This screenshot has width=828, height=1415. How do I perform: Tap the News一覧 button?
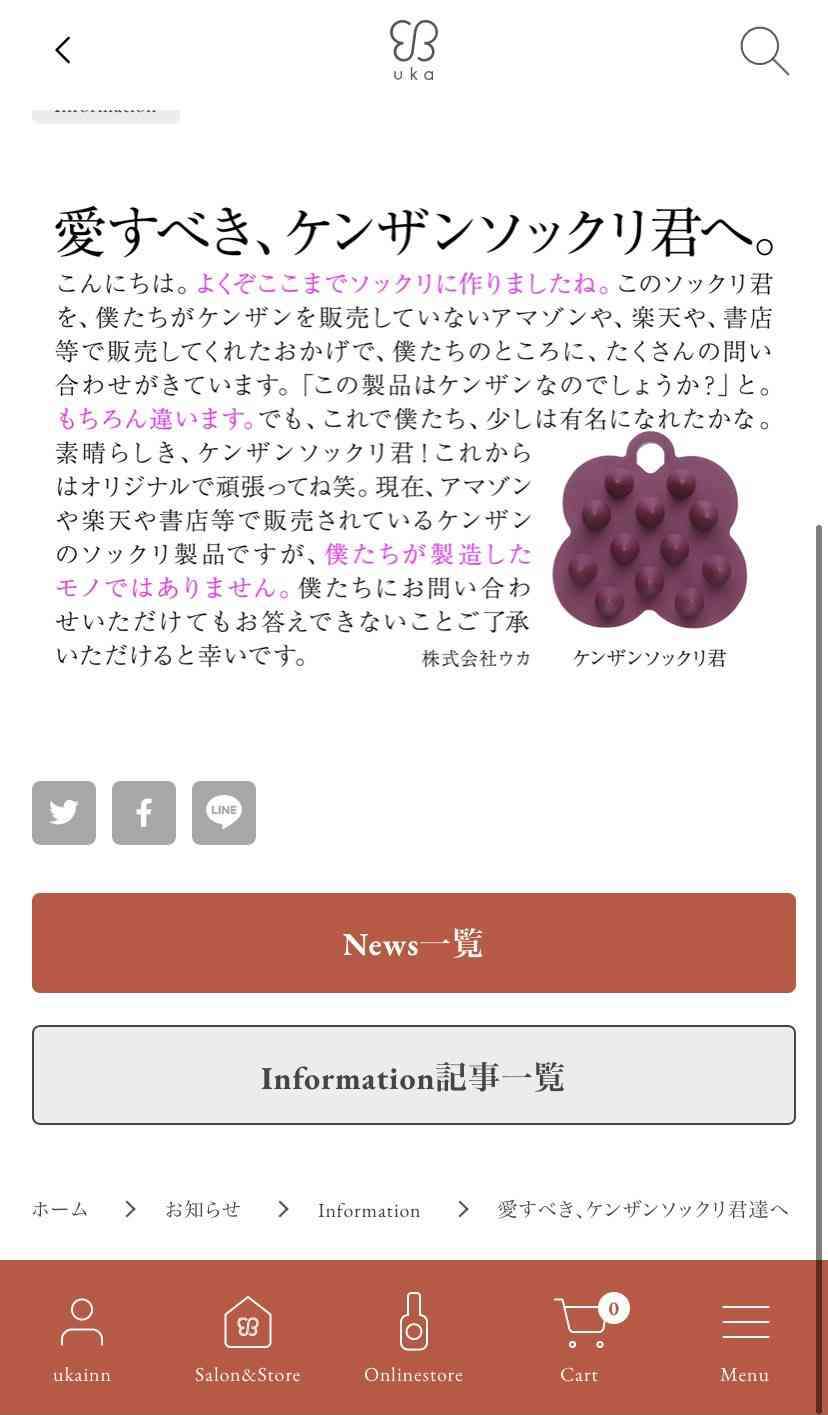pyautogui.click(x=413, y=942)
